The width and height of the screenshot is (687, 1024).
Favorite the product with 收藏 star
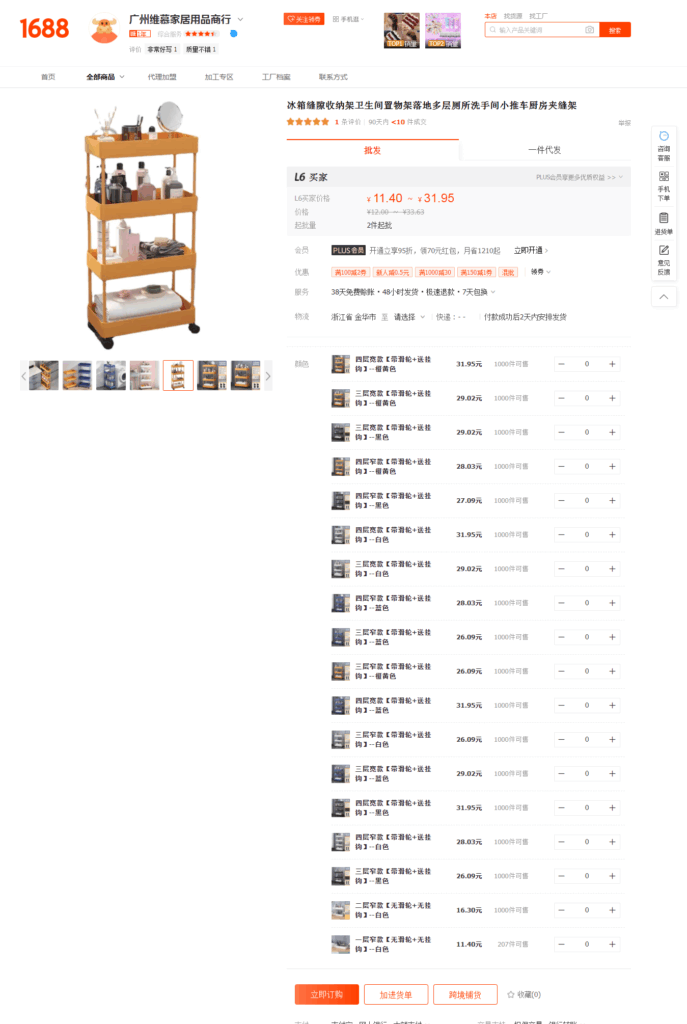(x=523, y=994)
